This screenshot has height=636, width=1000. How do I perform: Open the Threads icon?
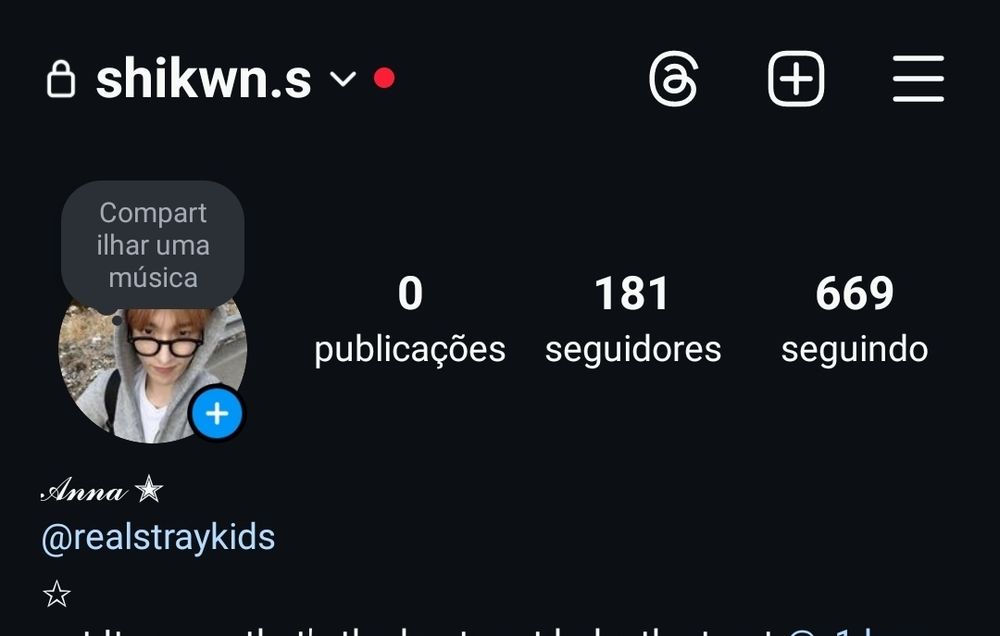673,79
